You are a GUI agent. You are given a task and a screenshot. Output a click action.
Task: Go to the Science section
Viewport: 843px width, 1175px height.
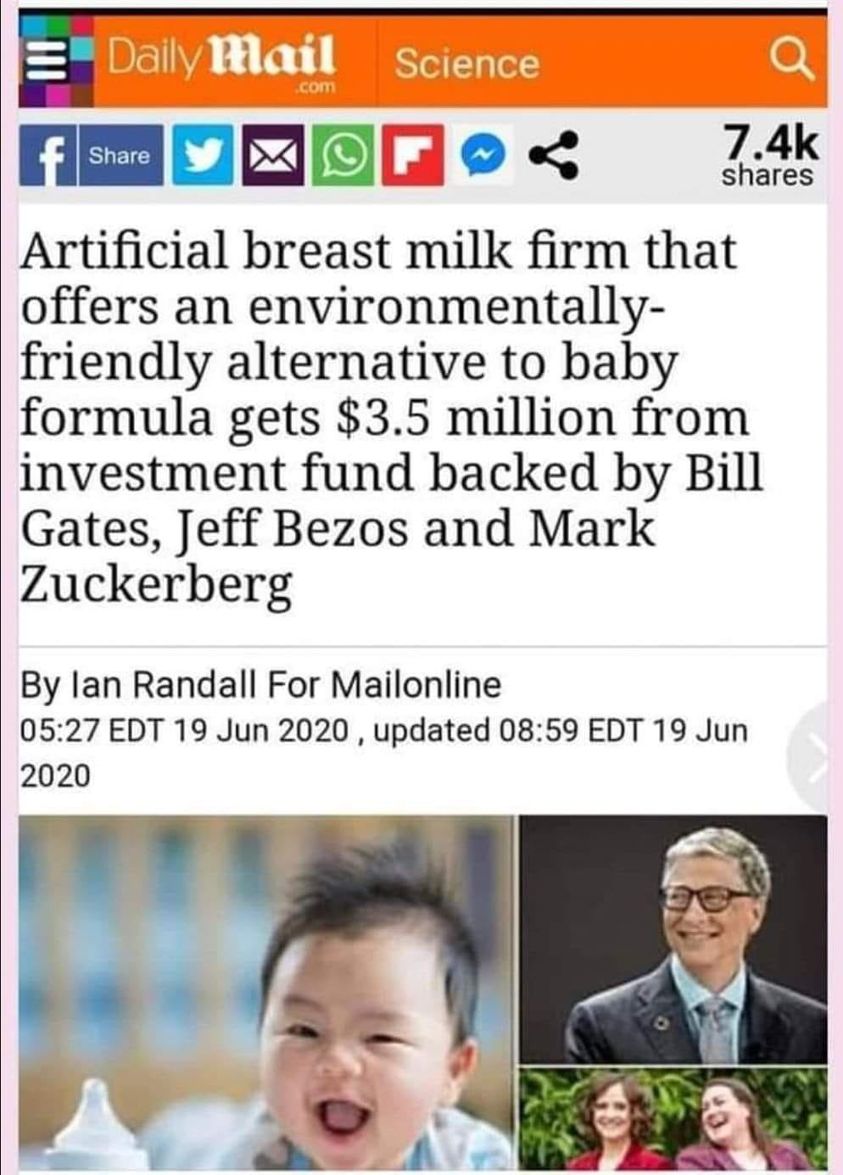(x=466, y=64)
